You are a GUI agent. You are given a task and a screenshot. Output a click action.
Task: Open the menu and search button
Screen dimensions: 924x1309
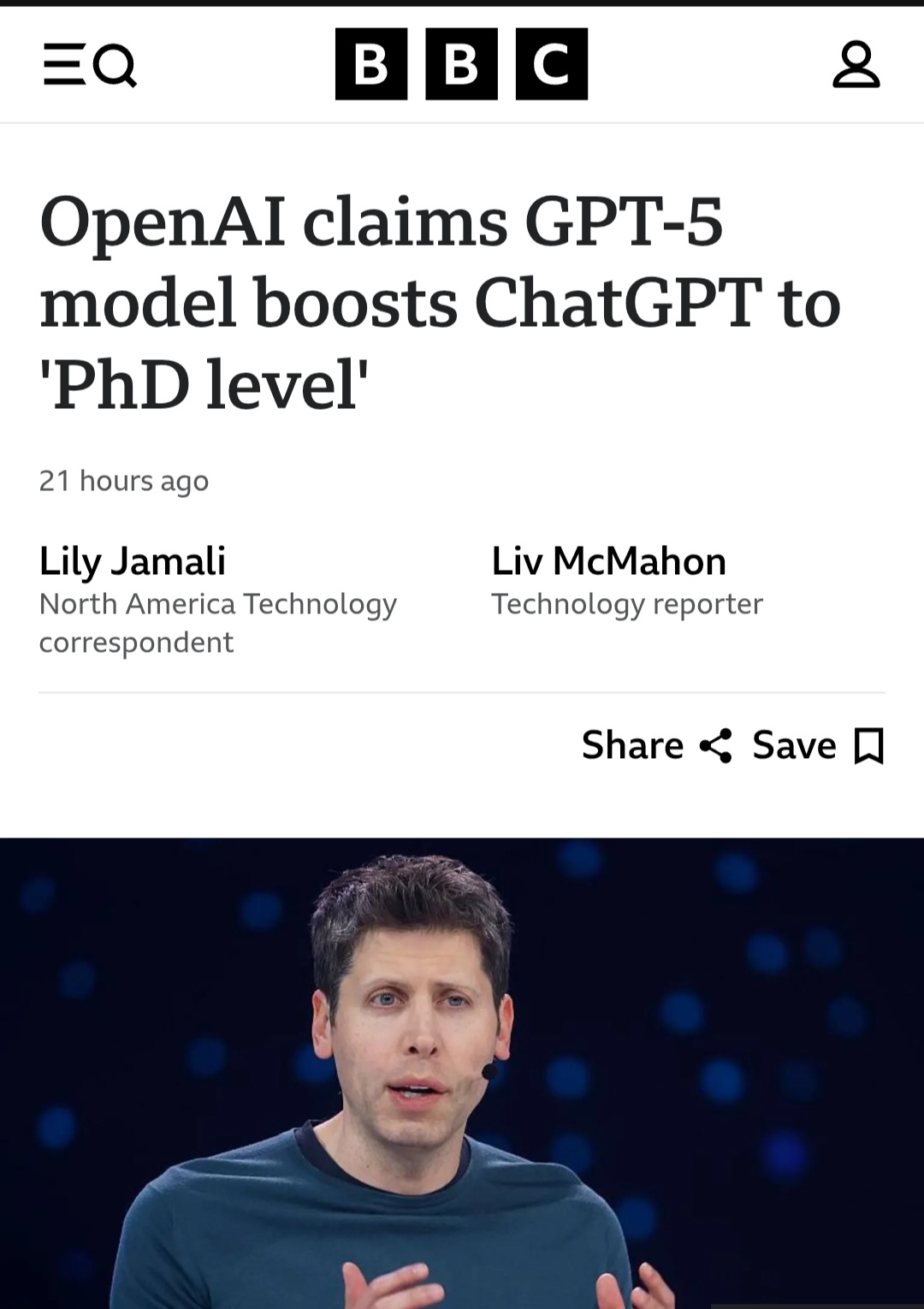90,65
